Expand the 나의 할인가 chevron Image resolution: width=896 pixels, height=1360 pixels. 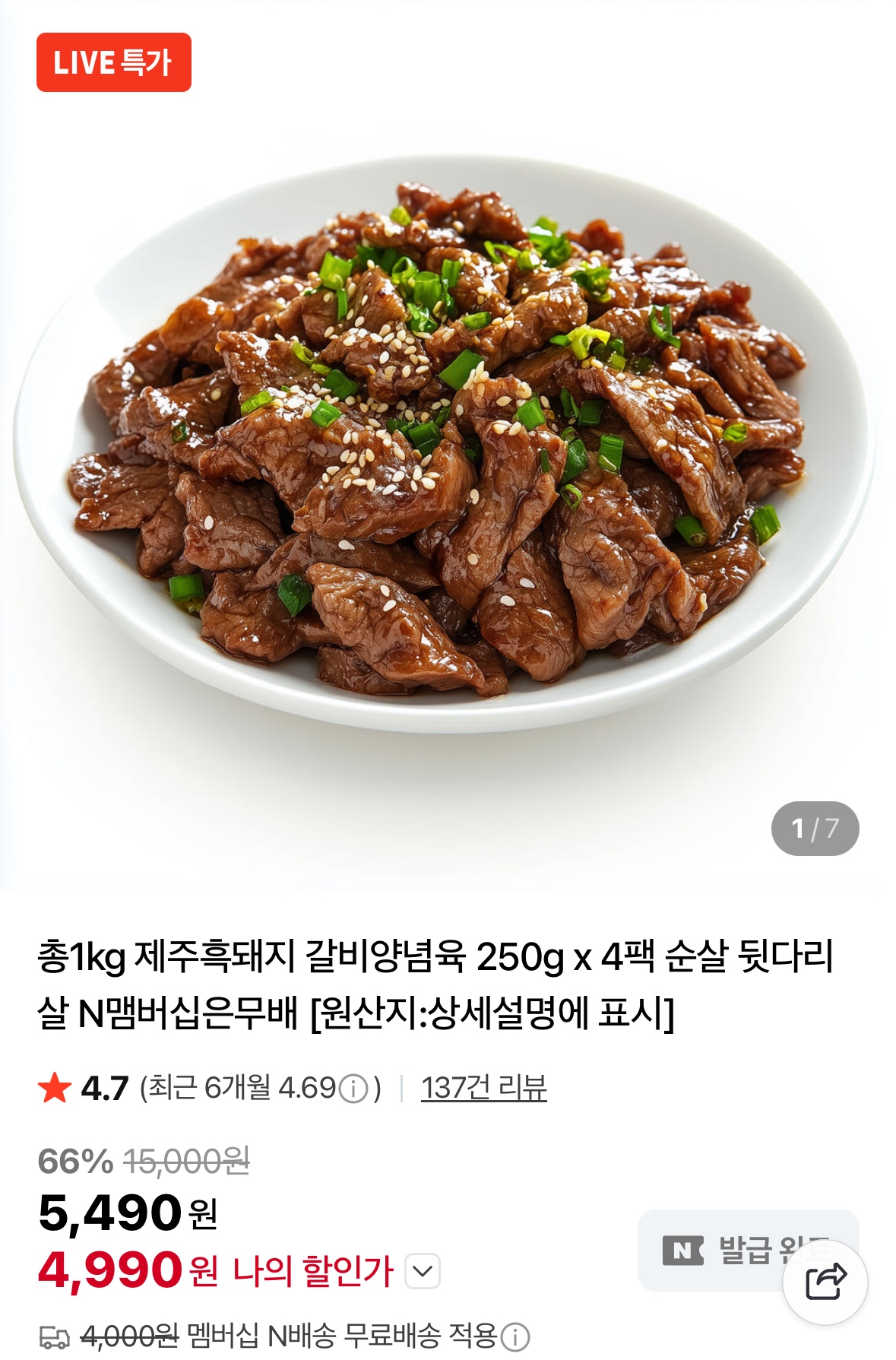point(423,1271)
